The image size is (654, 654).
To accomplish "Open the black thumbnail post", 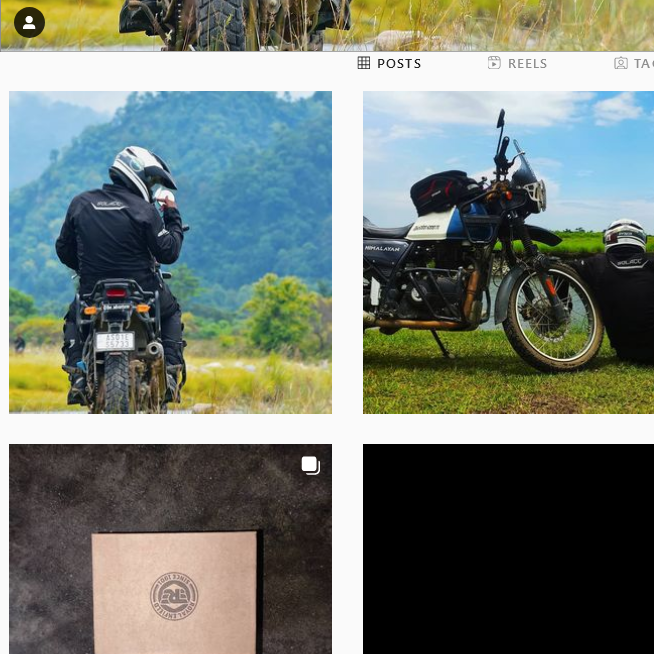I will point(508,548).
